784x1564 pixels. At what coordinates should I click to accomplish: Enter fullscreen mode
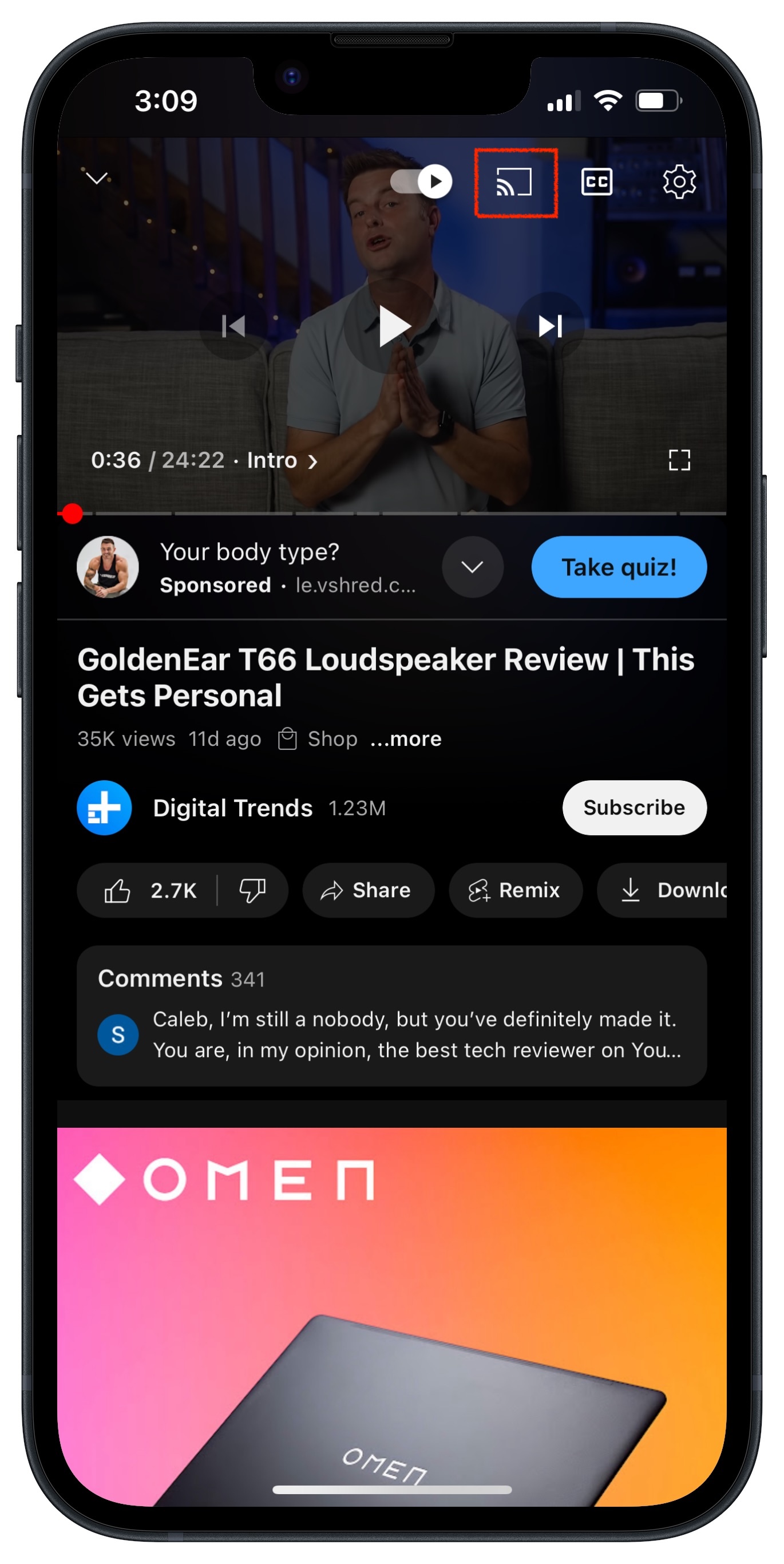[679, 460]
